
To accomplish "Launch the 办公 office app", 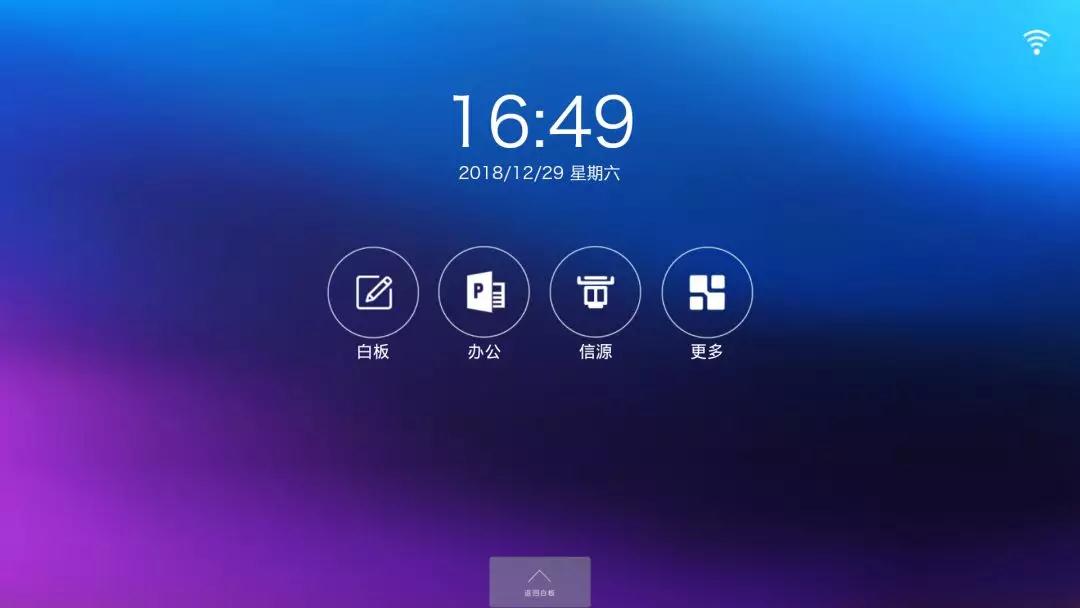I will (484, 292).
